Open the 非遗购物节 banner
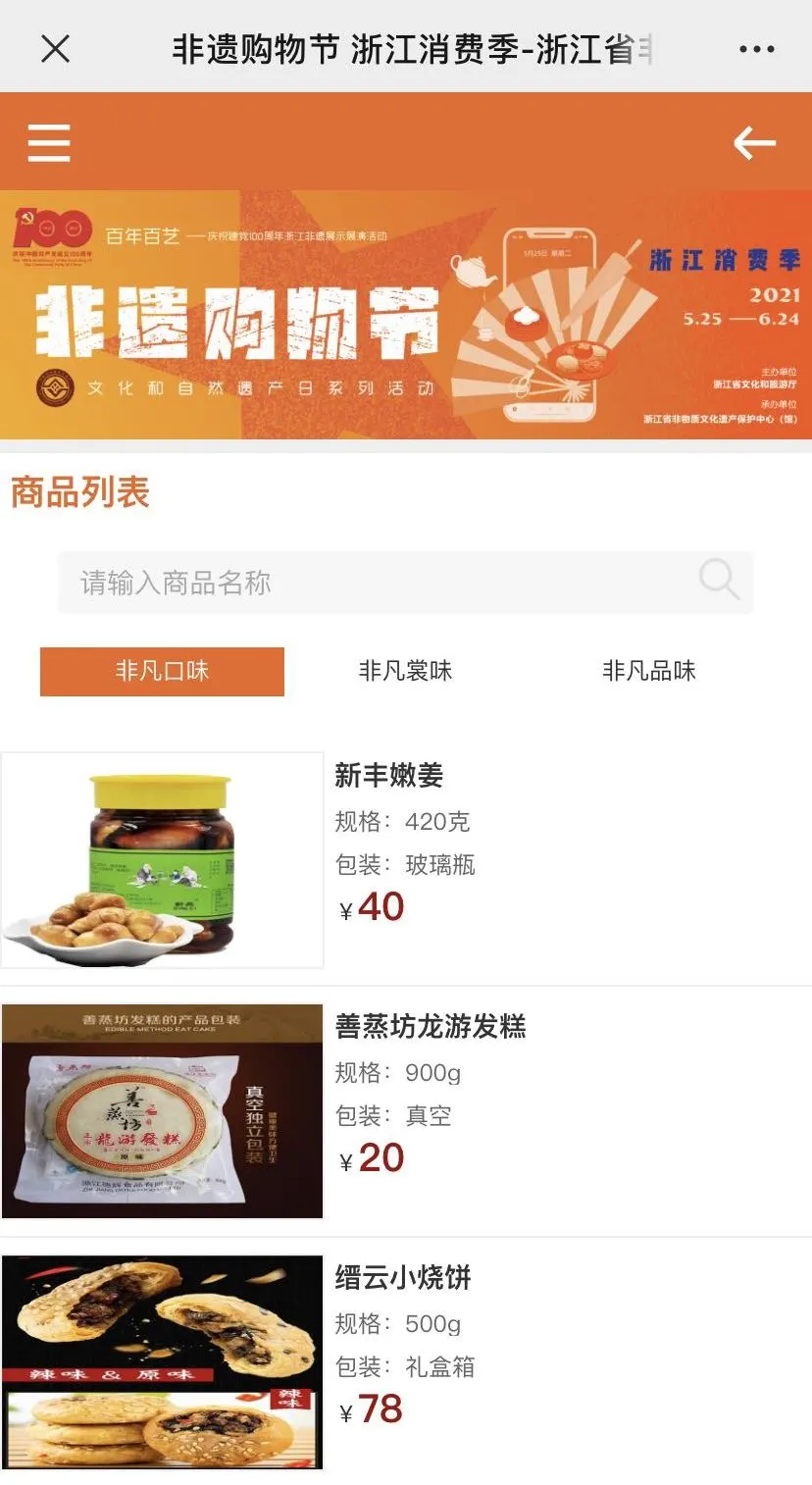Viewport: 812px width, 1485px height. [406, 314]
